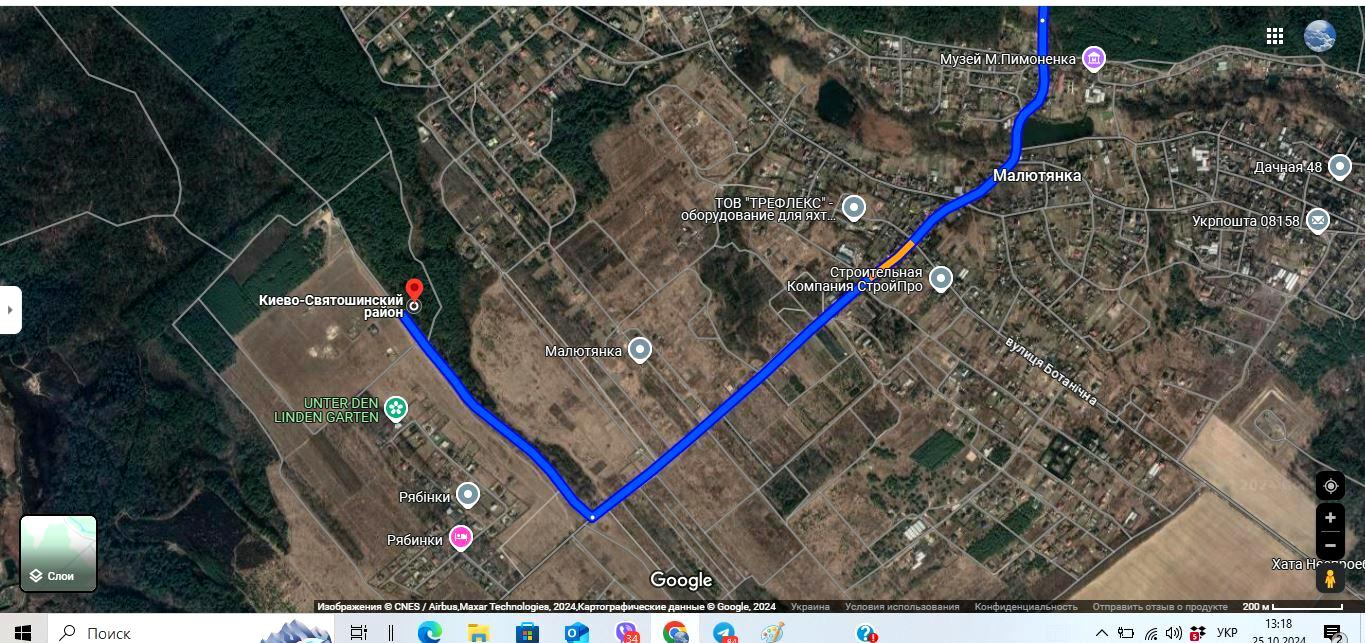Open the Укрпошта 08158 marker
1365x643 pixels.
tap(1318, 221)
